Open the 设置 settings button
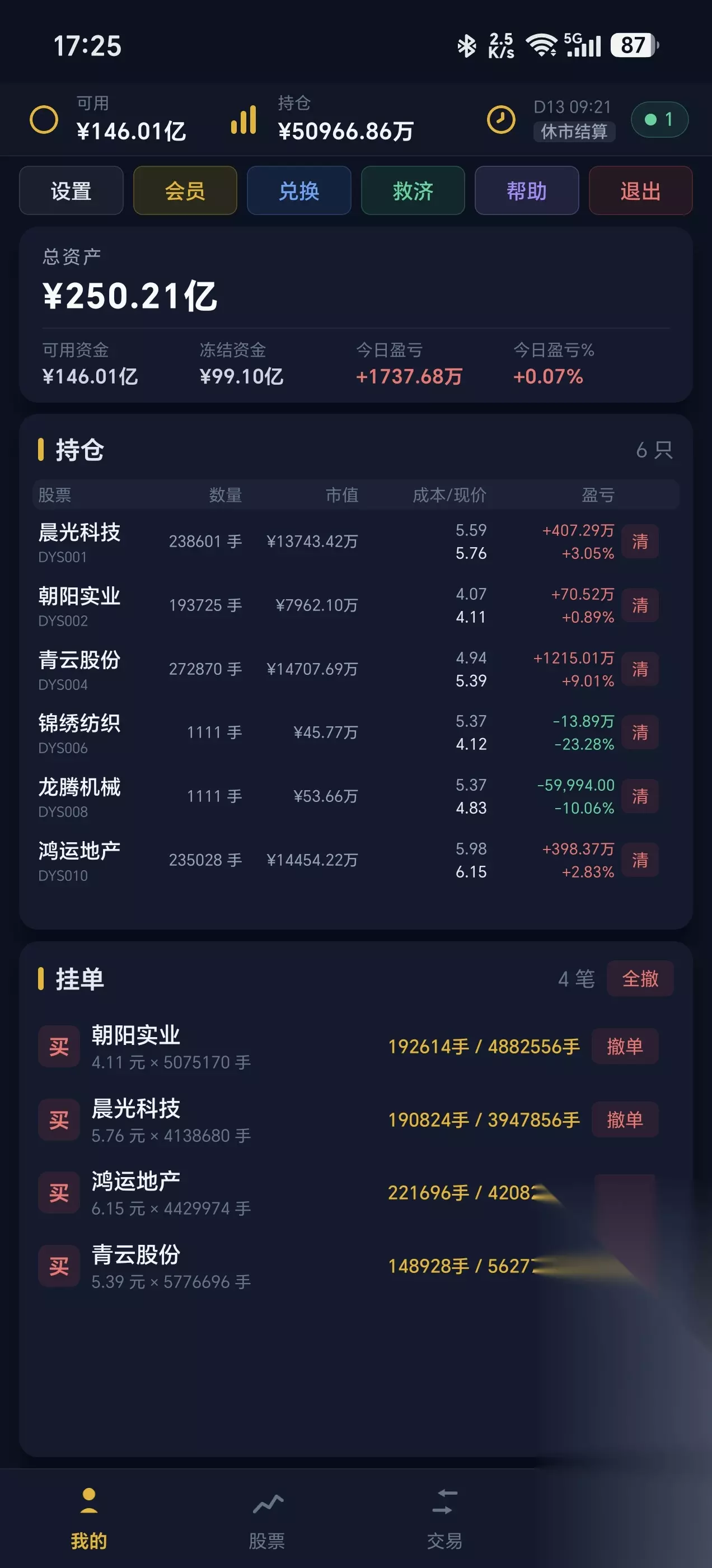The width and height of the screenshot is (712, 1568). pyautogui.click(x=71, y=190)
